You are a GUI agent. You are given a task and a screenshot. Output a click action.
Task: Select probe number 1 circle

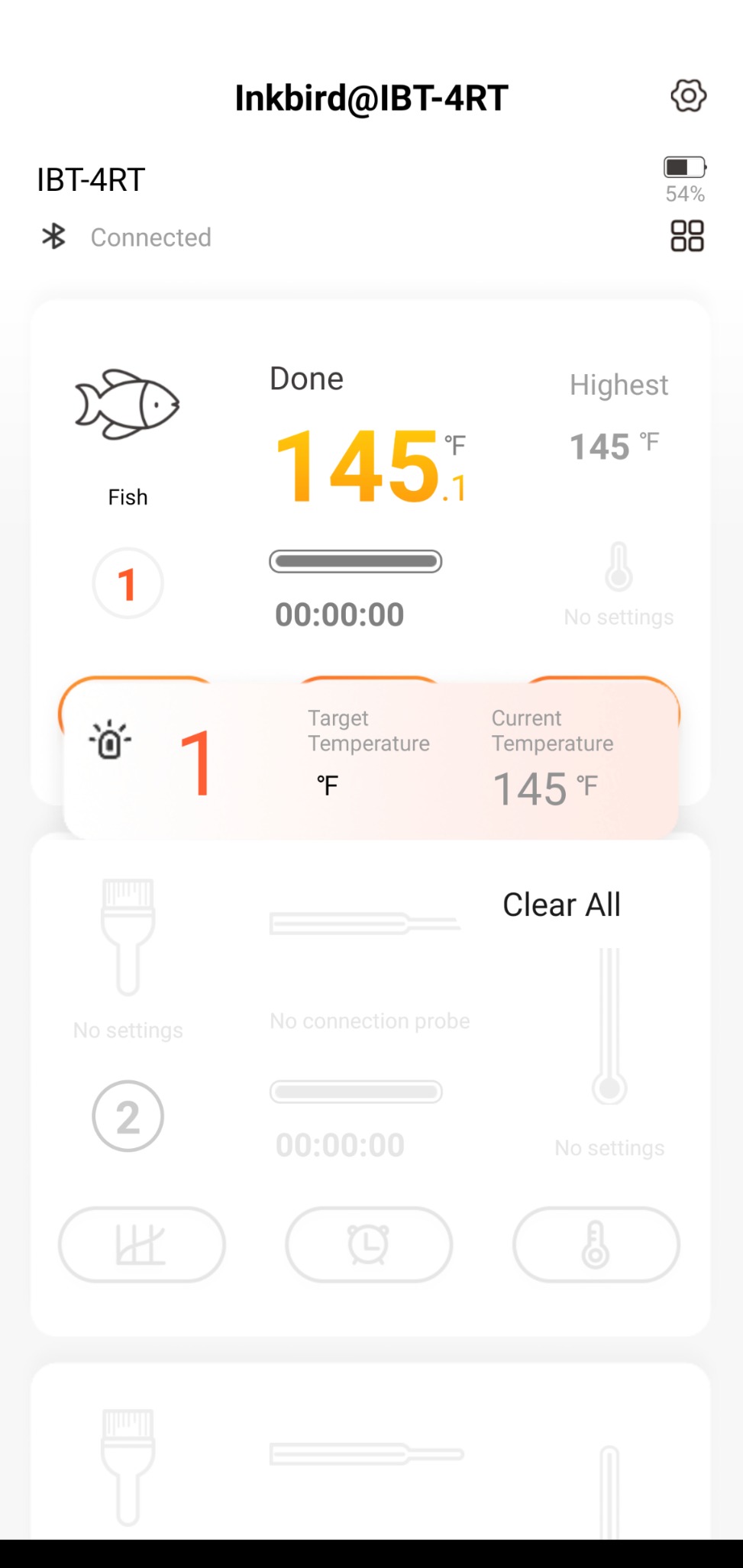128,582
